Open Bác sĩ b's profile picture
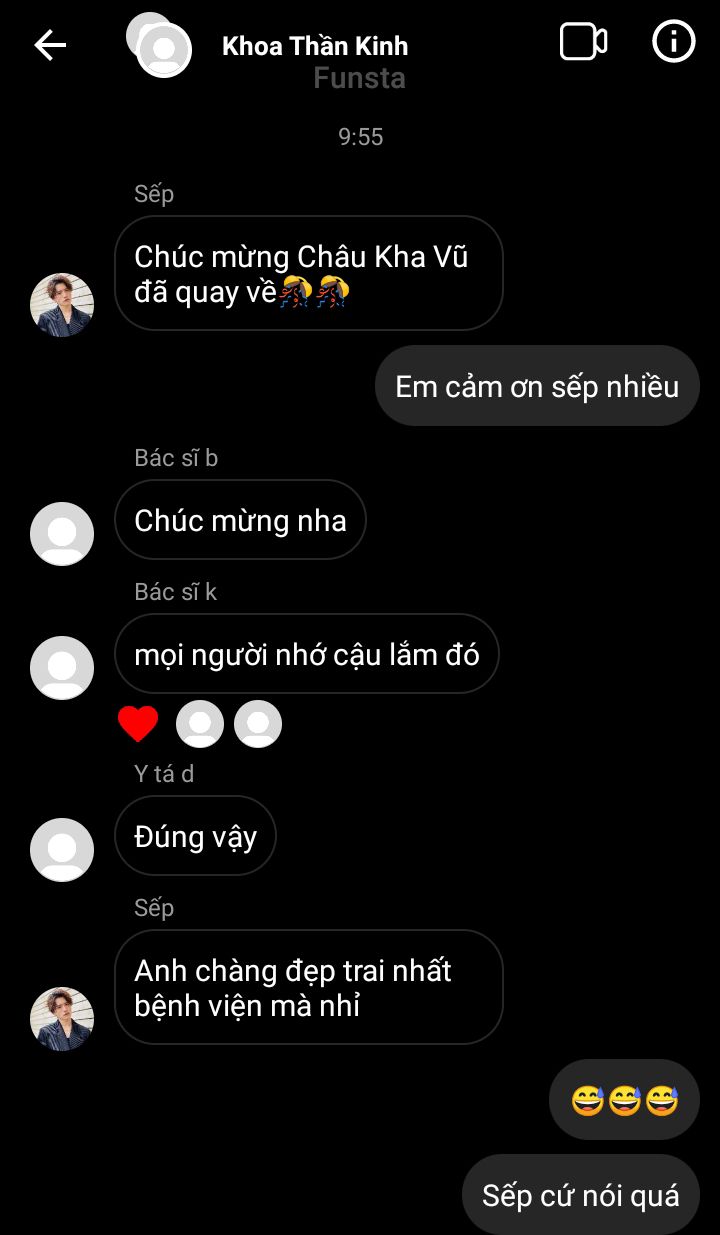 62,533
